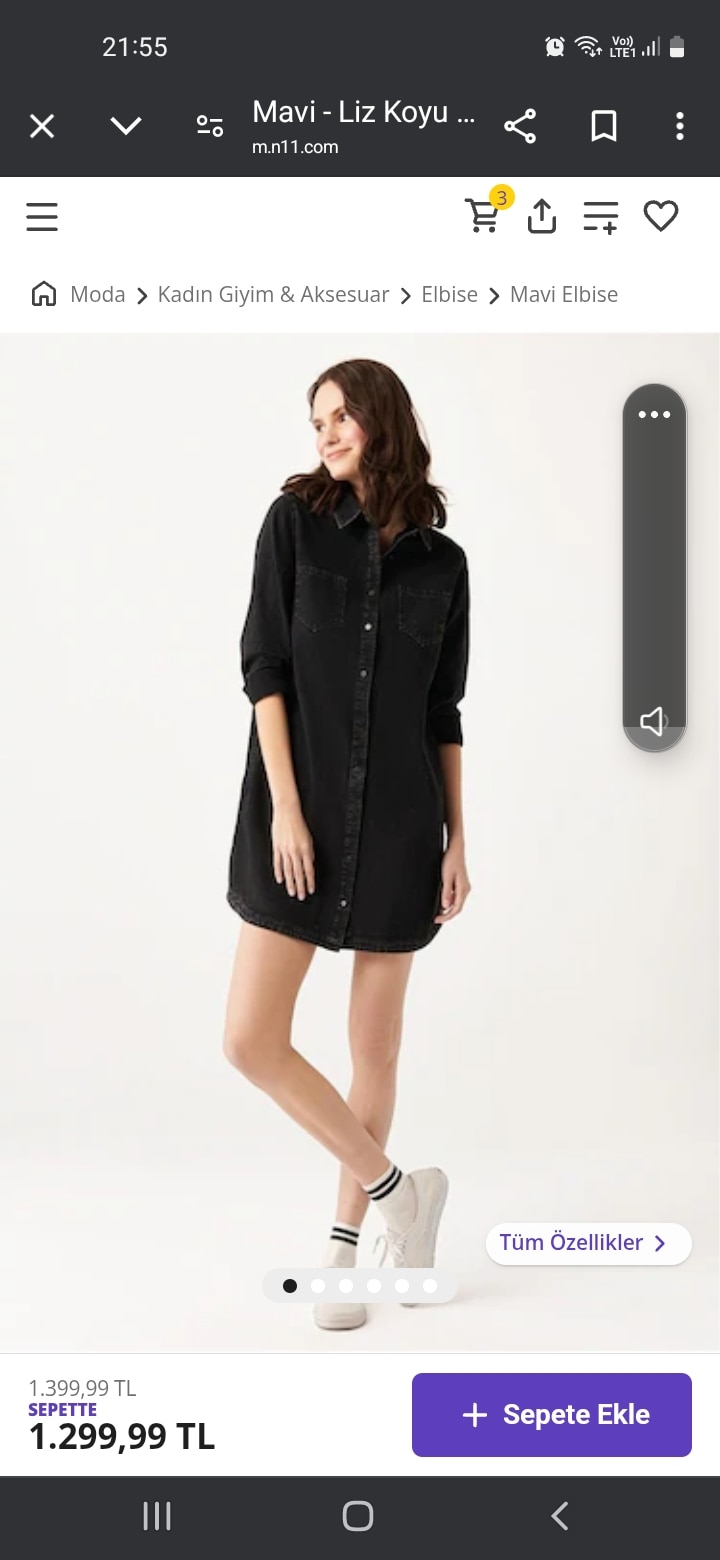Add product to favorites heart
The width and height of the screenshot is (720, 1560).
click(x=660, y=216)
